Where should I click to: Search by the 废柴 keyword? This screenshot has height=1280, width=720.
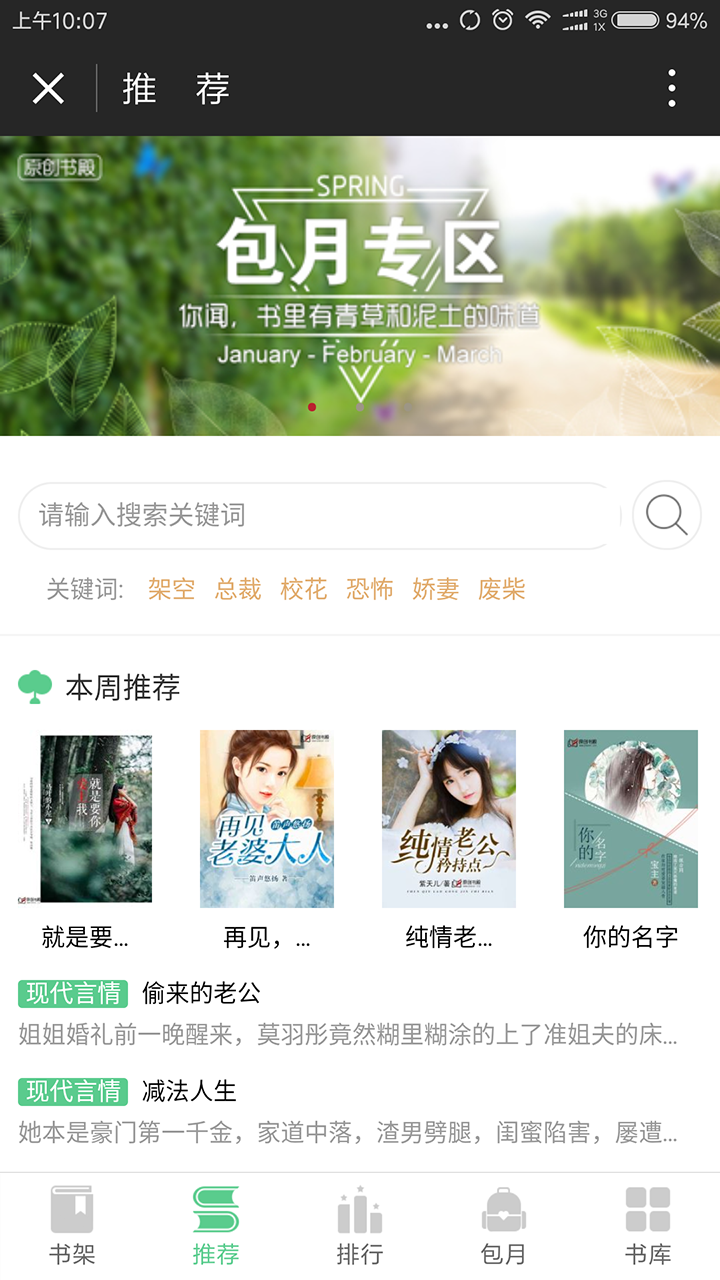click(x=502, y=589)
